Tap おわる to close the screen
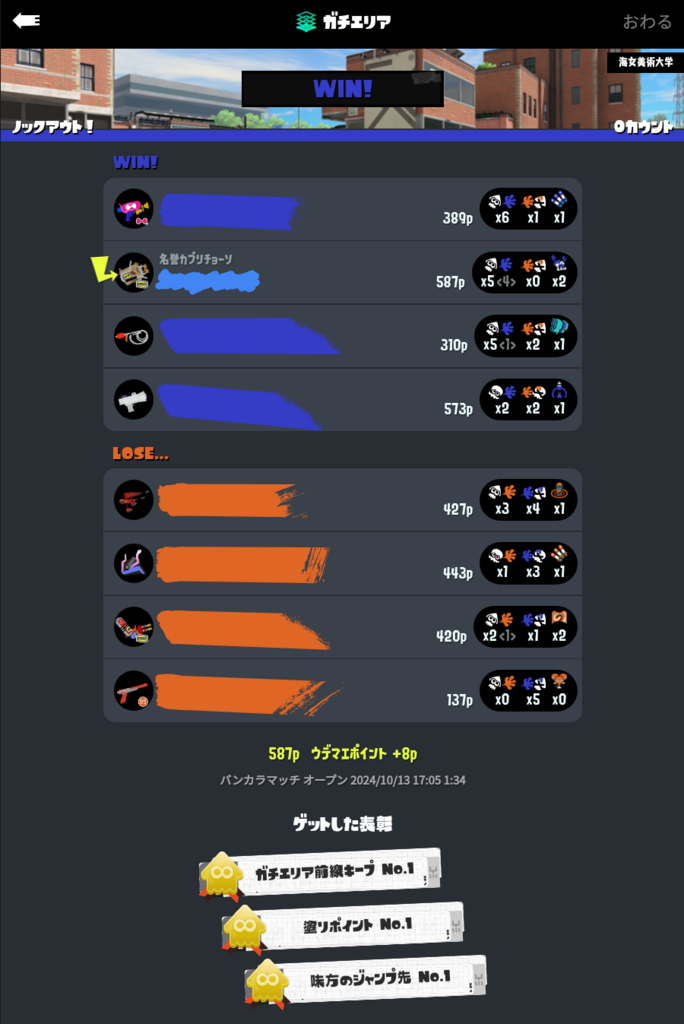The image size is (684, 1024). 647,21
